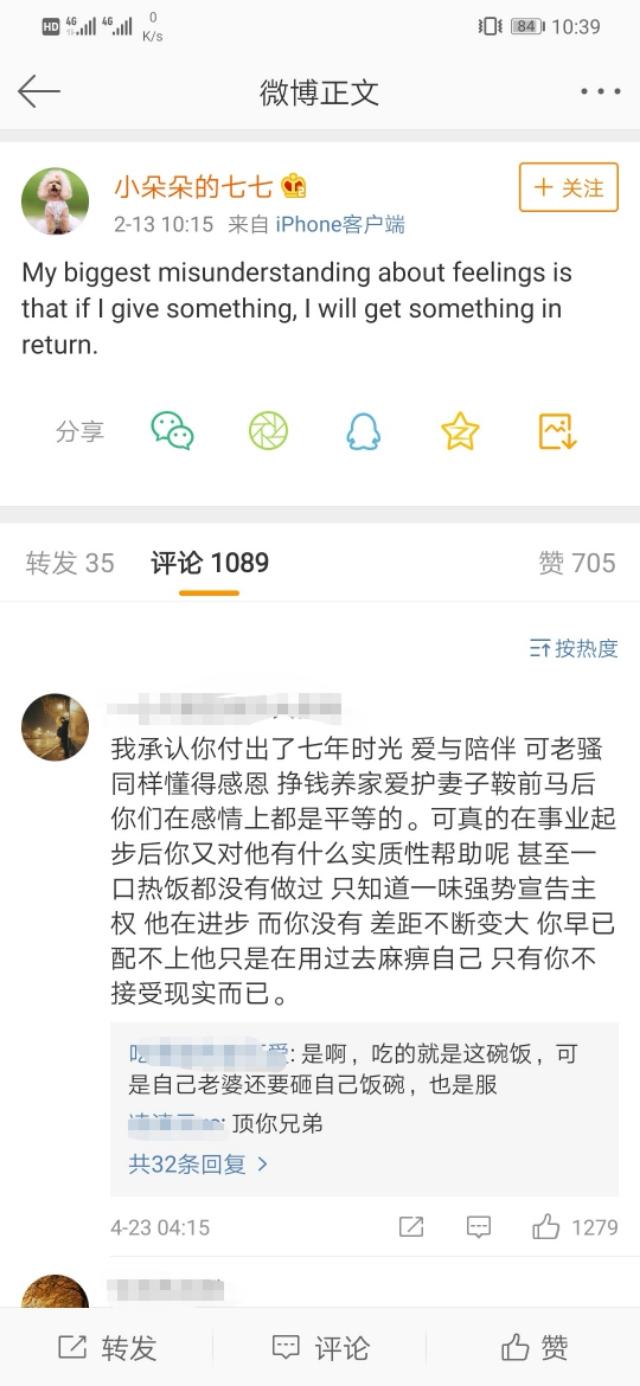Go back using the top arrow
Image resolution: width=640 pixels, height=1386 pixels.
pos(39,92)
